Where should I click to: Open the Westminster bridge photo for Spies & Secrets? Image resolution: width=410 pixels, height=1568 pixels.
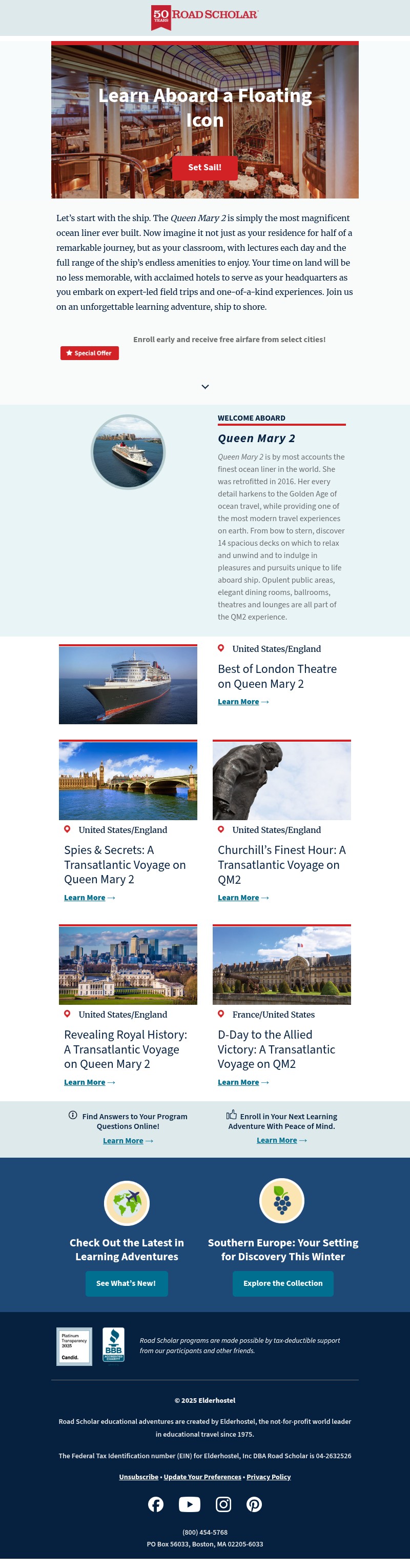coord(128,780)
